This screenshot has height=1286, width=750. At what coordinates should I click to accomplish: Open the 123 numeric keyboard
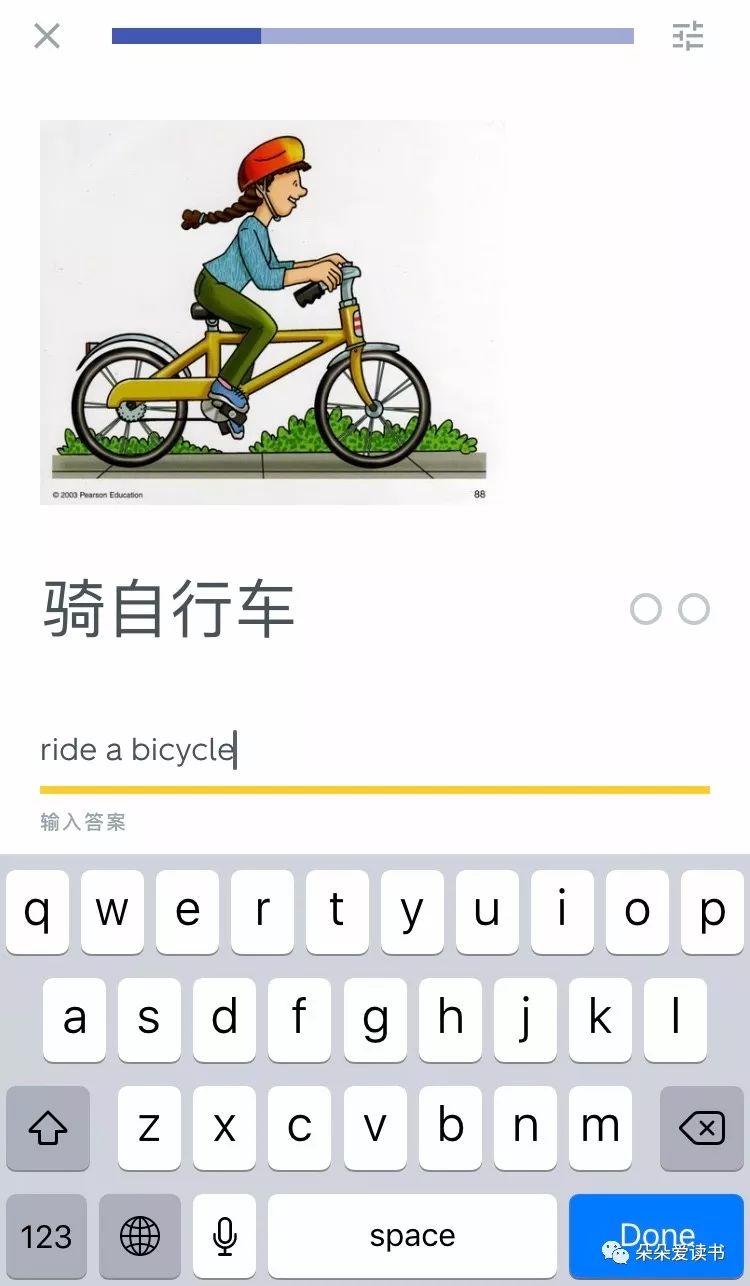tap(47, 1237)
